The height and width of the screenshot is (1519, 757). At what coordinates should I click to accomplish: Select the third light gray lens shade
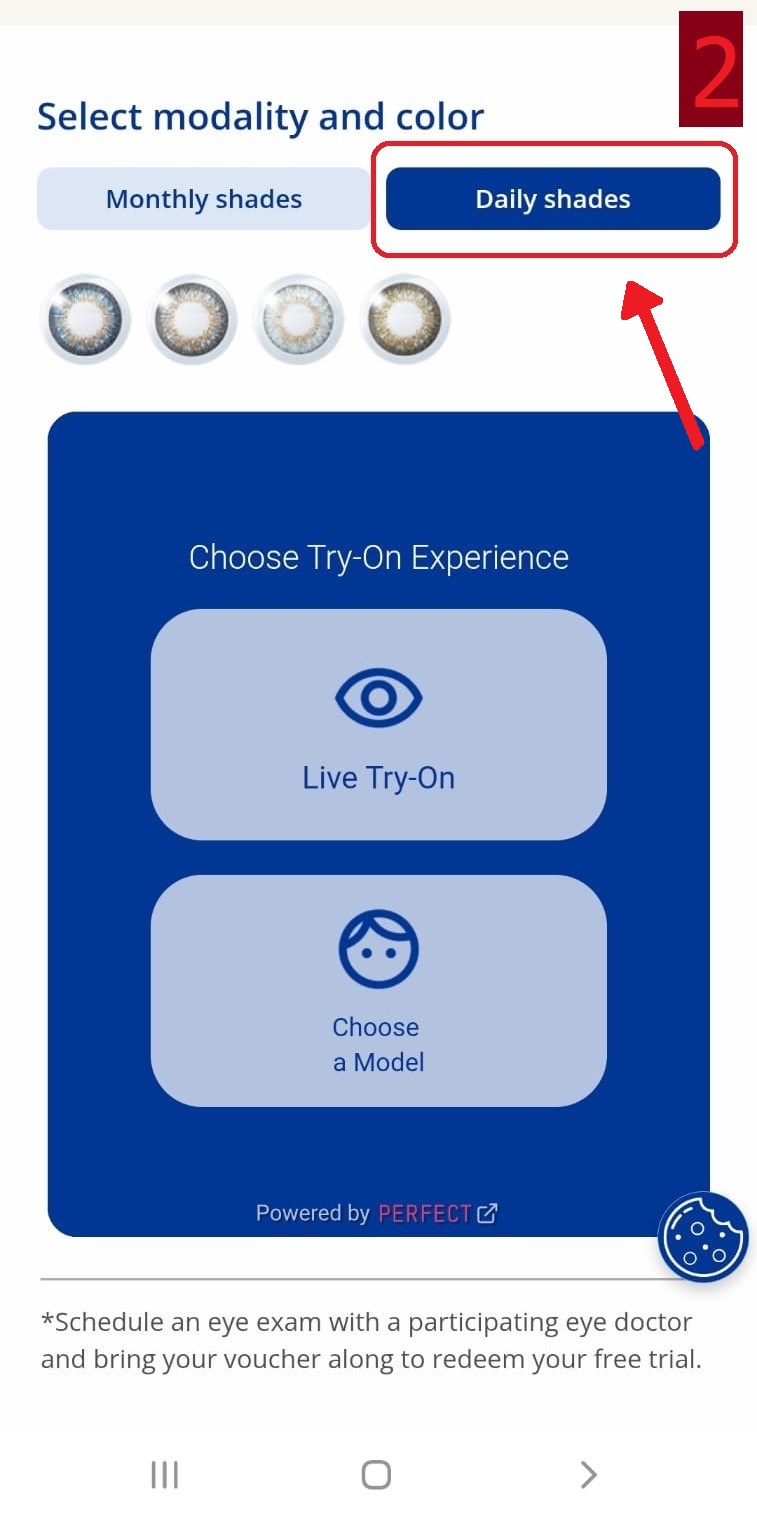coord(298,320)
